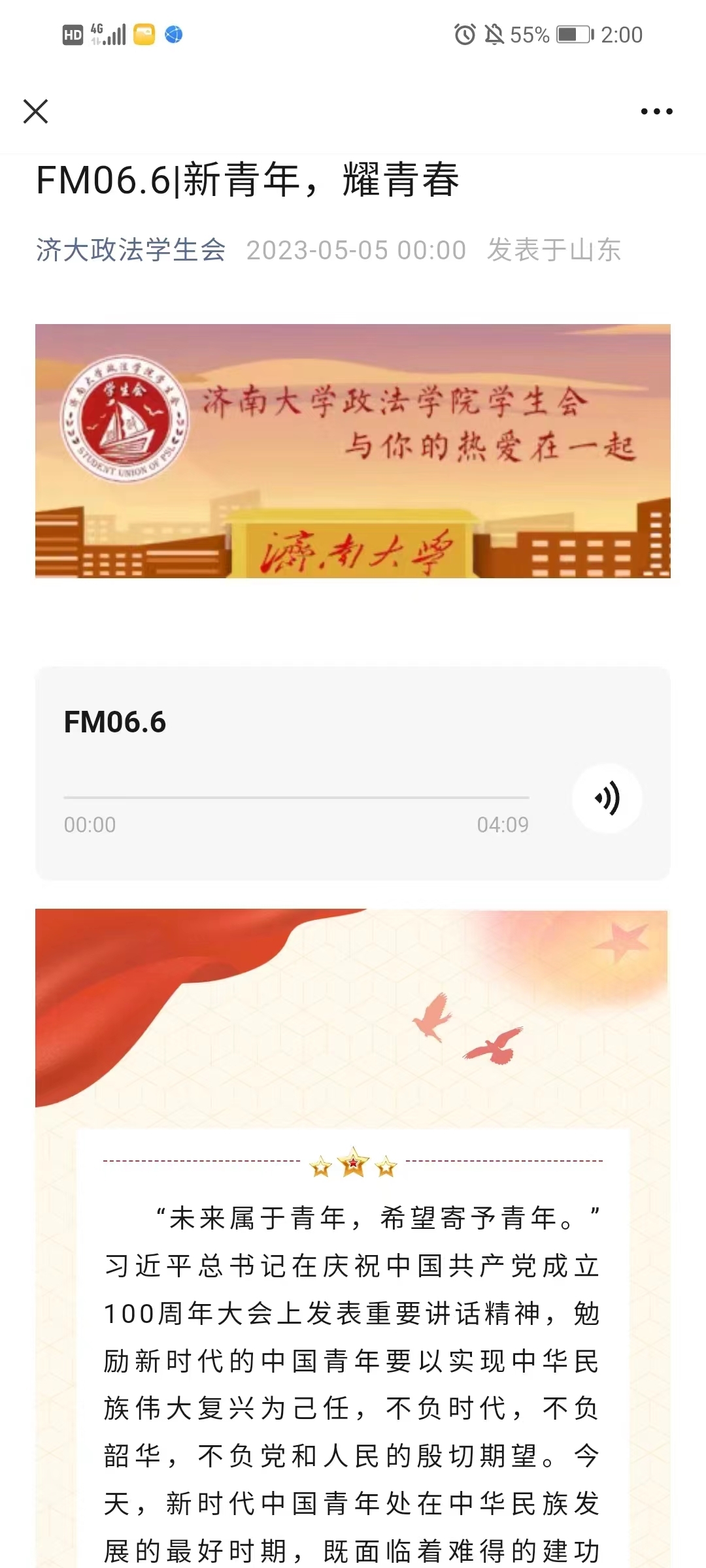Open the 济大政法学生会 account page
The height and width of the screenshot is (1568, 706).
(x=131, y=250)
